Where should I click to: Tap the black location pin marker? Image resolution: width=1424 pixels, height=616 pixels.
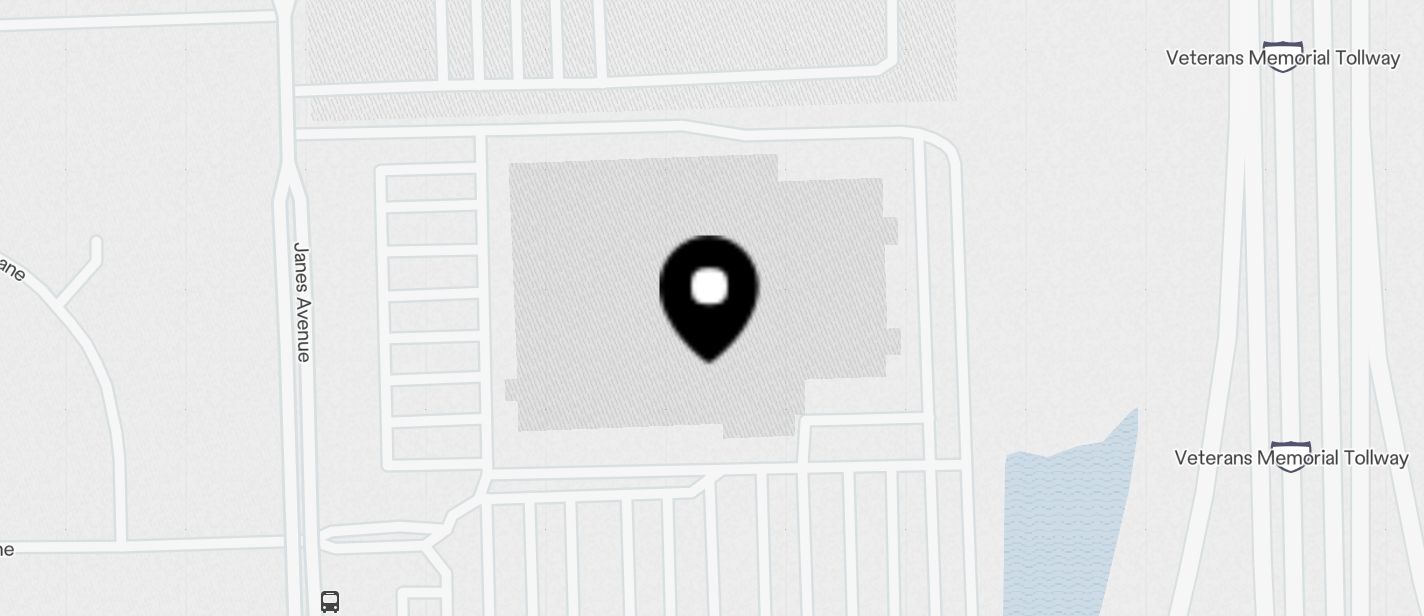pyautogui.click(x=709, y=293)
